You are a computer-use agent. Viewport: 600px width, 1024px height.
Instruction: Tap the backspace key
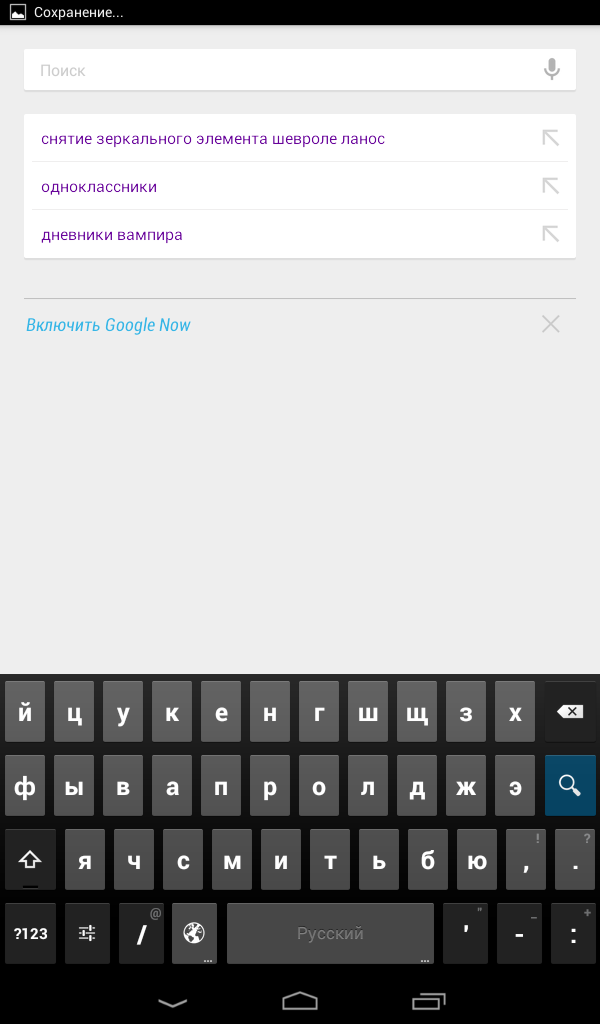570,712
